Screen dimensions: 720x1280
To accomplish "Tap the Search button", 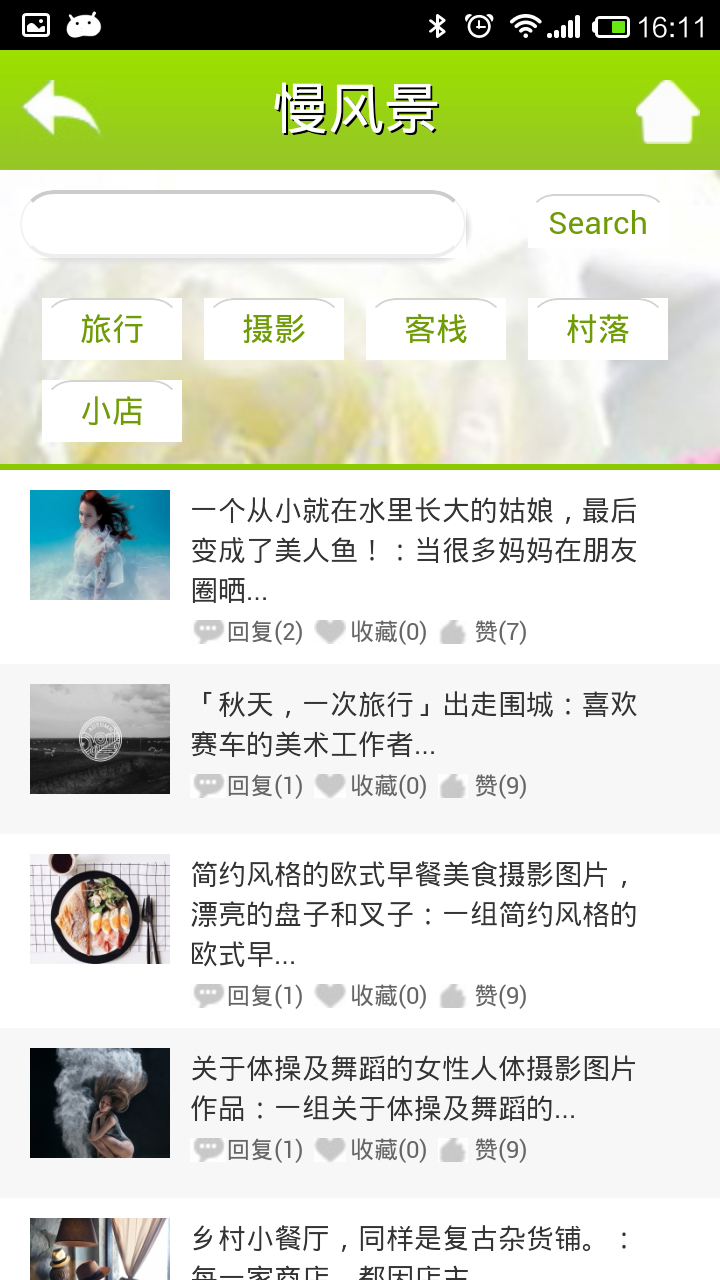I will [597, 222].
